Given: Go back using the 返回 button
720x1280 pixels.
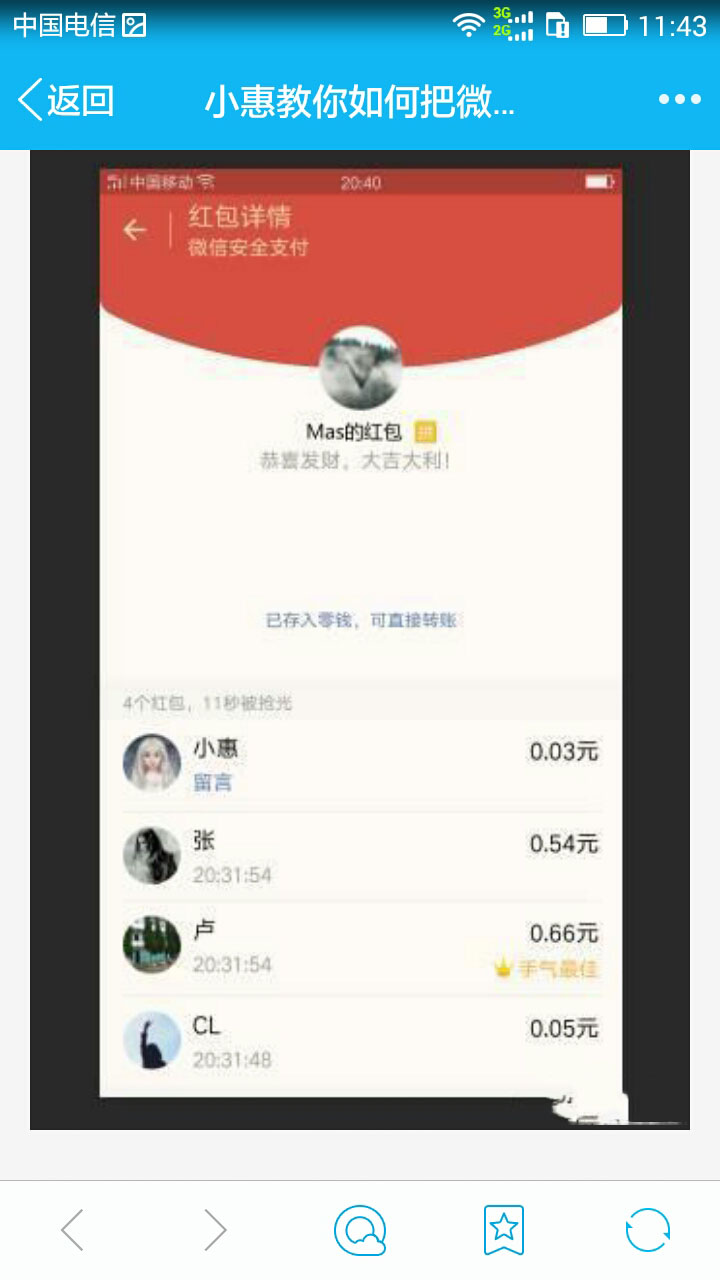Looking at the screenshot, I should point(66,100).
